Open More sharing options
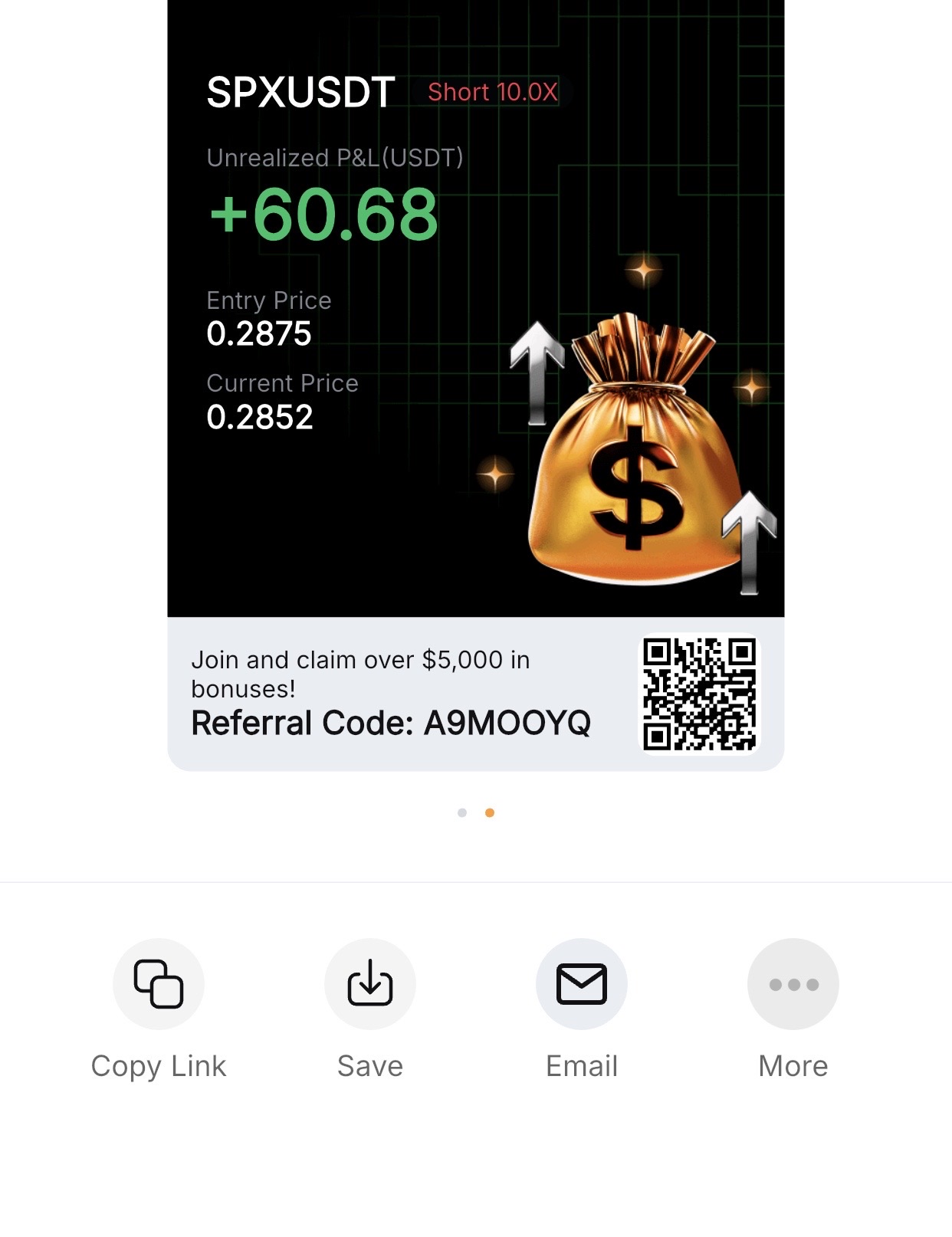952x1237 pixels. (x=793, y=984)
